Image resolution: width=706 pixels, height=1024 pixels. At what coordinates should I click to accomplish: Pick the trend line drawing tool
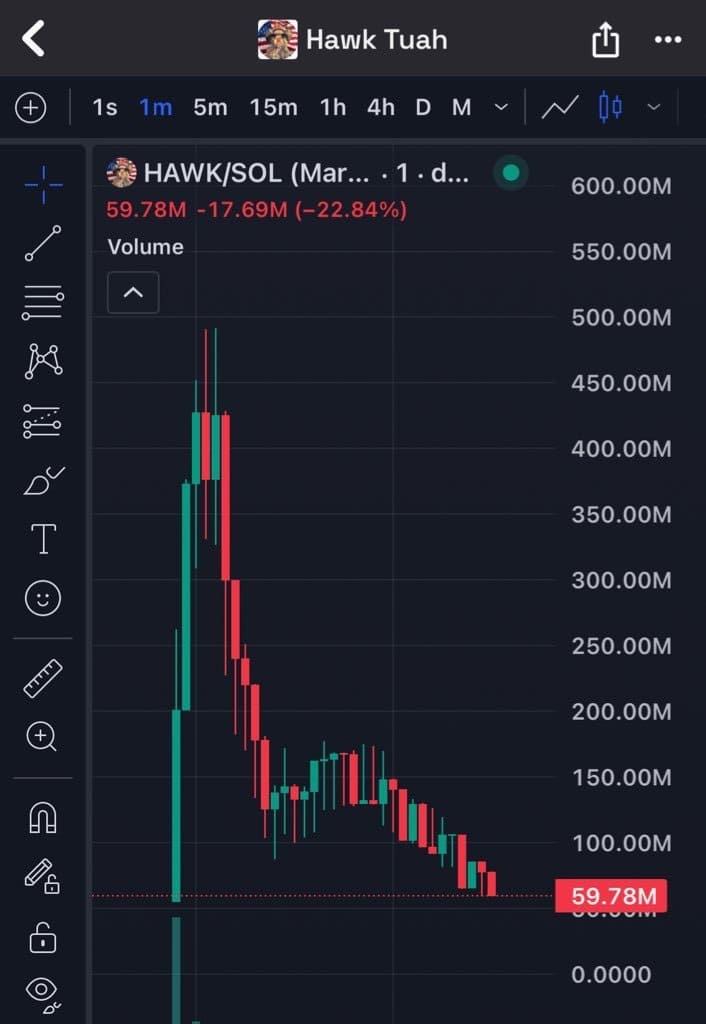coord(42,243)
